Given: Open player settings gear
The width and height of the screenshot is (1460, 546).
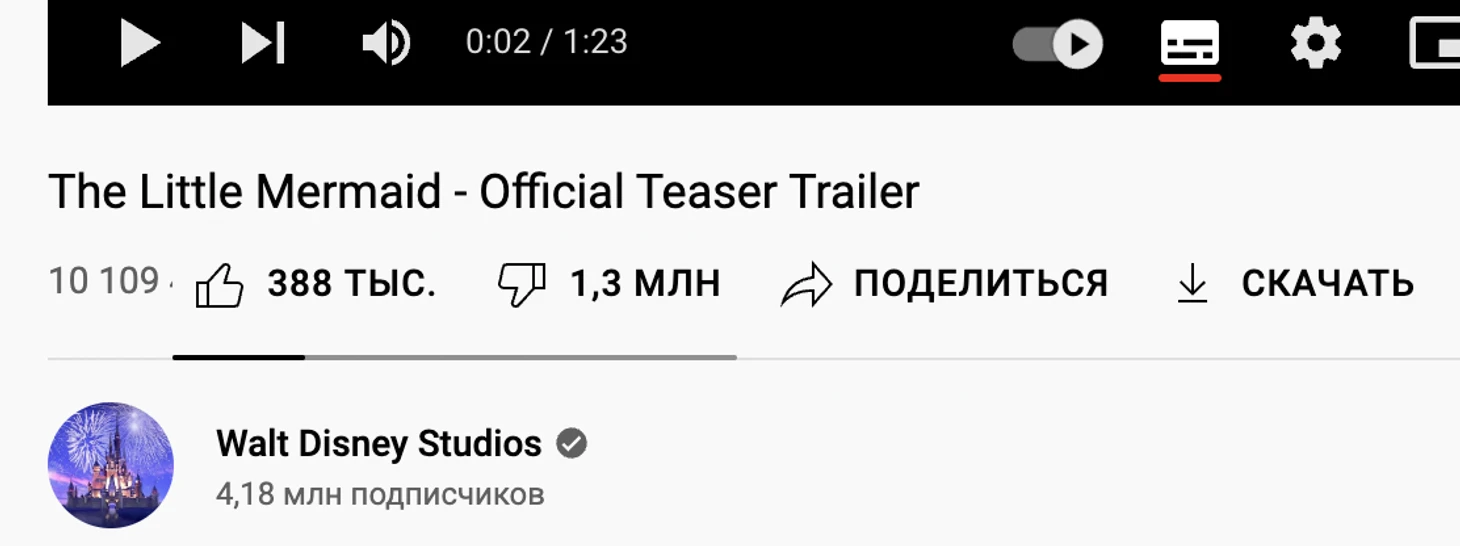Looking at the screenshot, I should pyautogui.click(x=1315, y=44).
